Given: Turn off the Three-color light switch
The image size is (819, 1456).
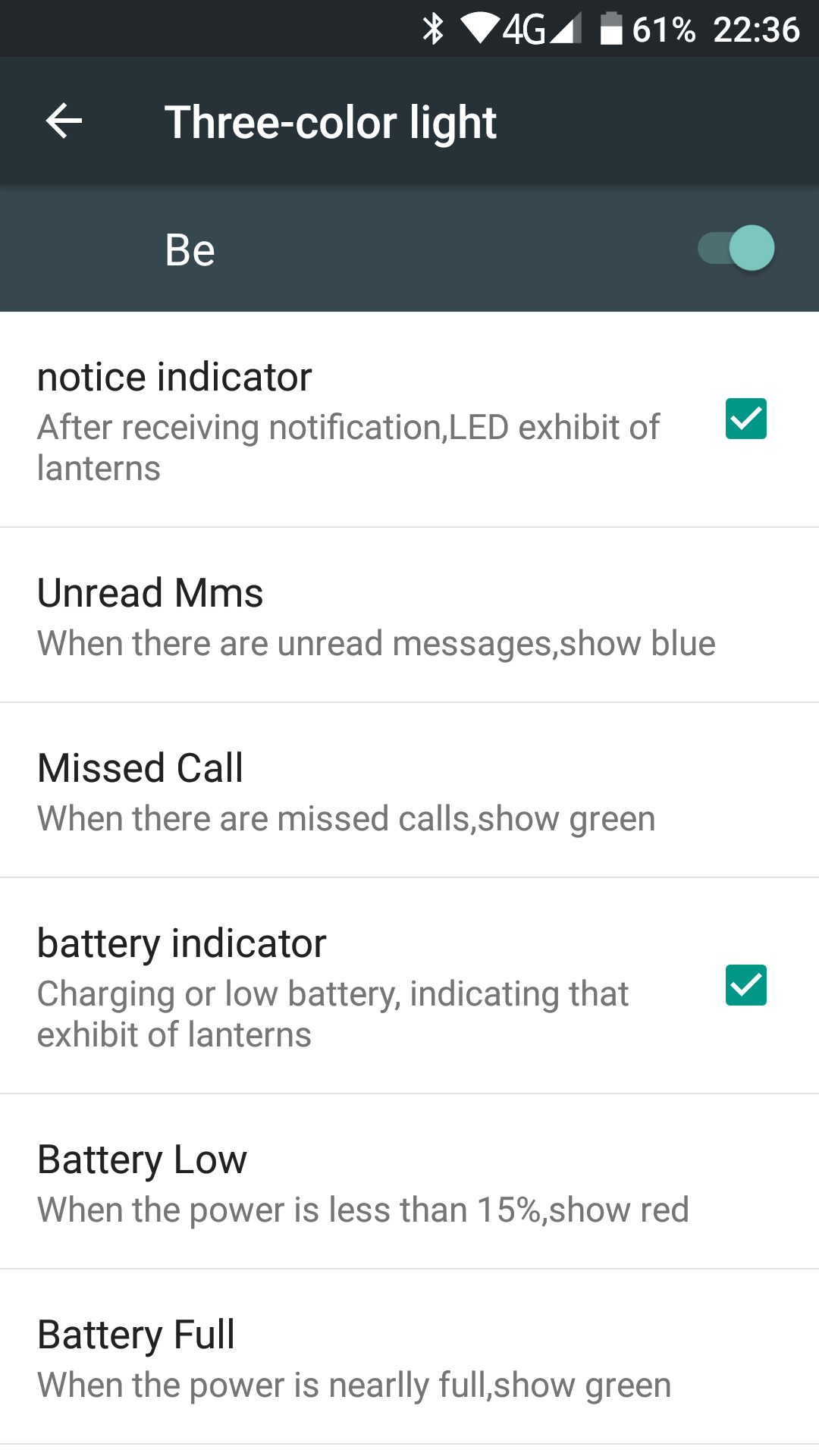Looking at the screenshot, I should coord(736,248).
